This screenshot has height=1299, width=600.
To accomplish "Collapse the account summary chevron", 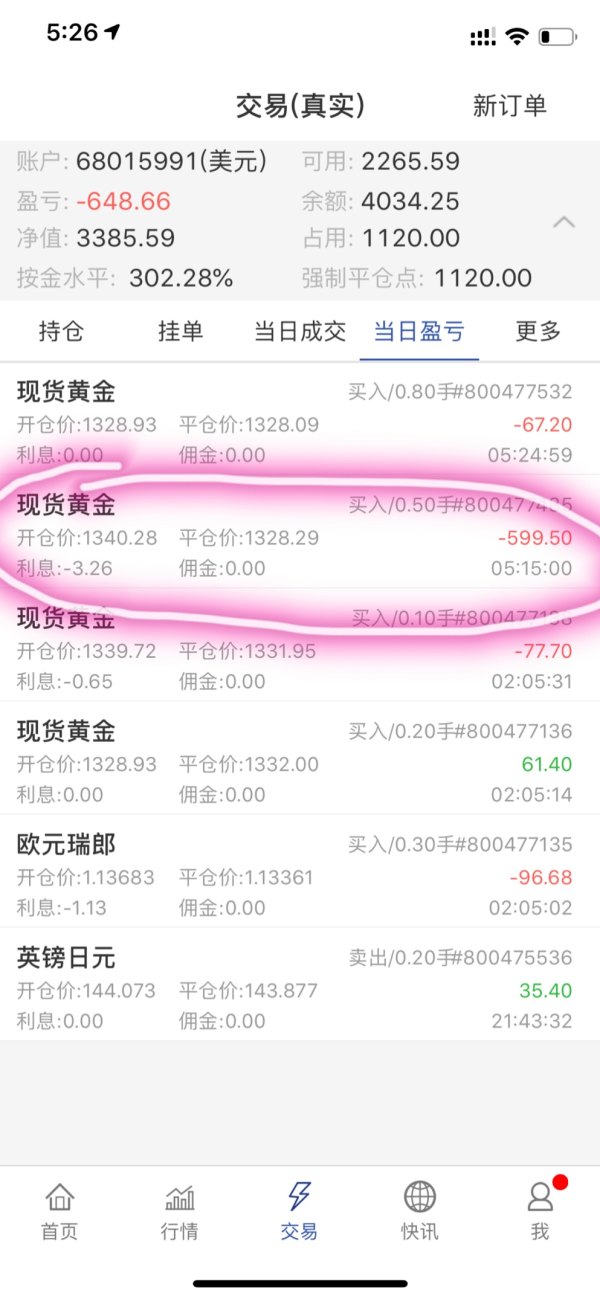I will 564,222.
